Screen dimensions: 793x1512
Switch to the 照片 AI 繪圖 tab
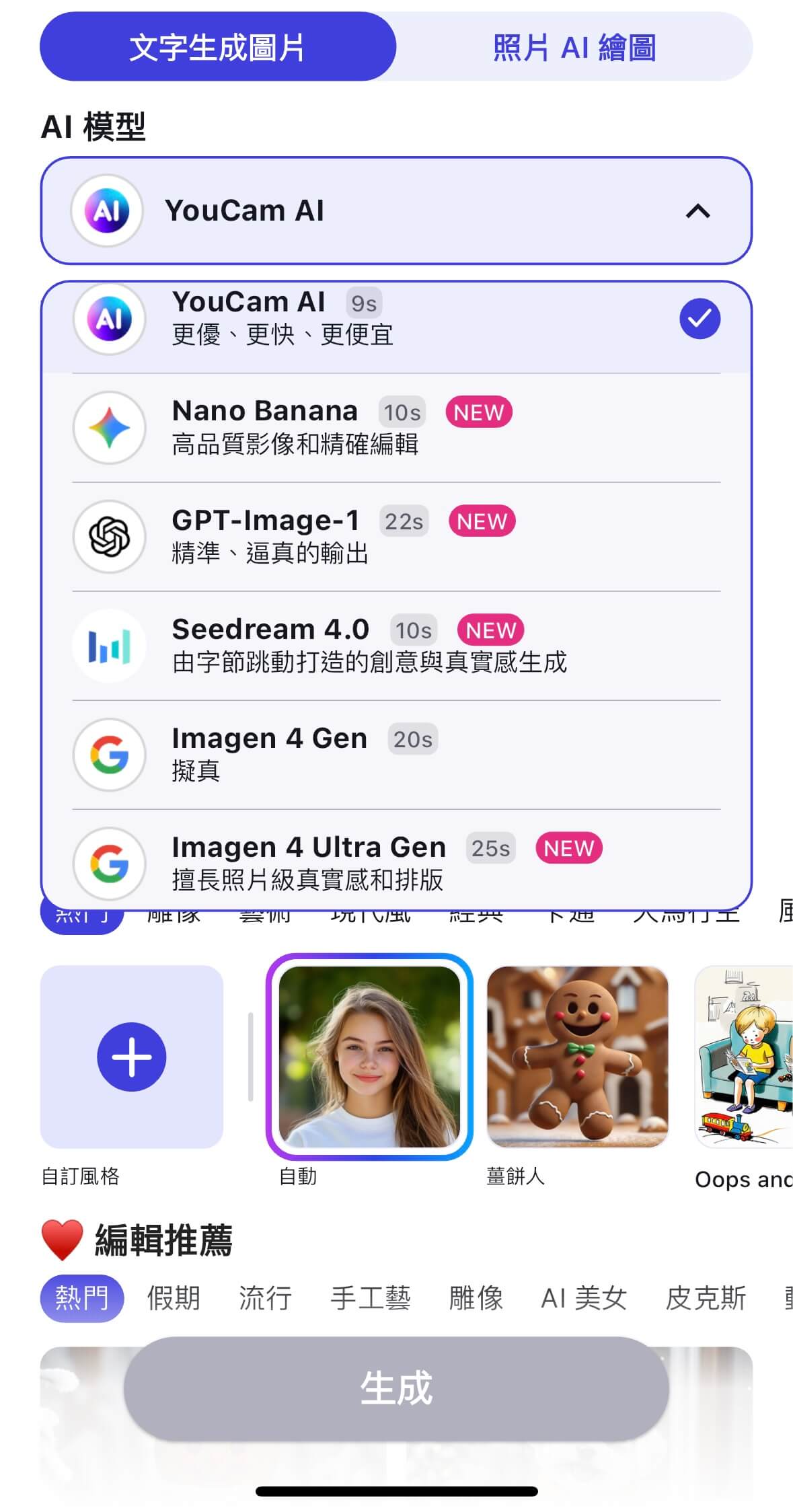(x=574, y=47)
